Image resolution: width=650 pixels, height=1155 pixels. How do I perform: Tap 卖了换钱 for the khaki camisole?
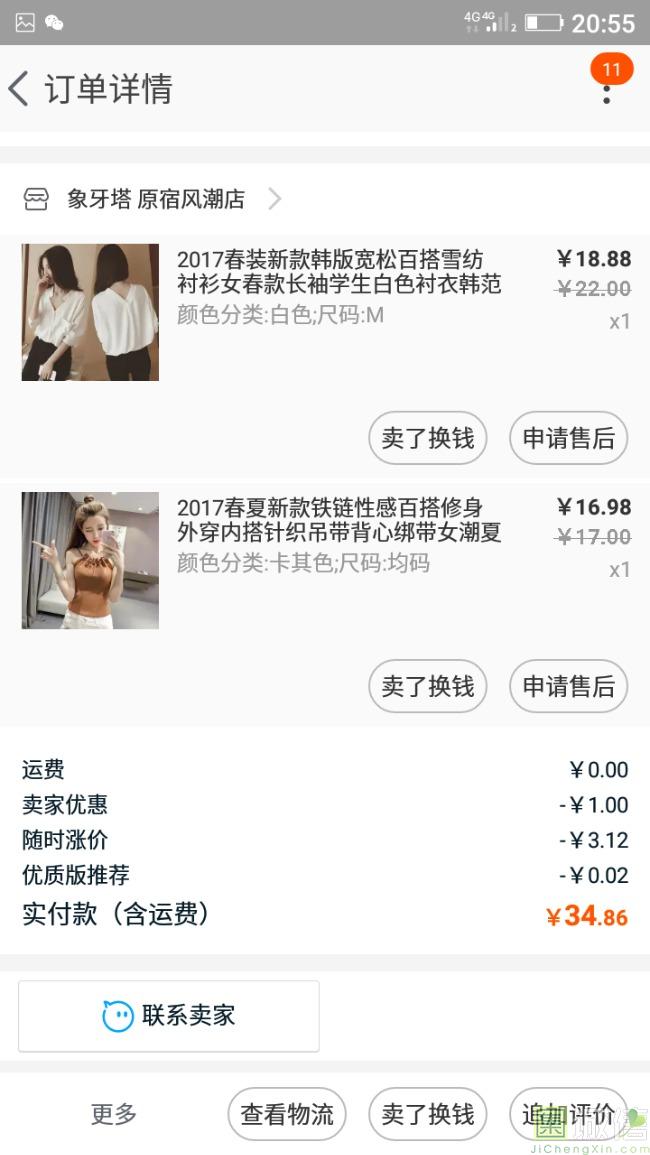427,686
